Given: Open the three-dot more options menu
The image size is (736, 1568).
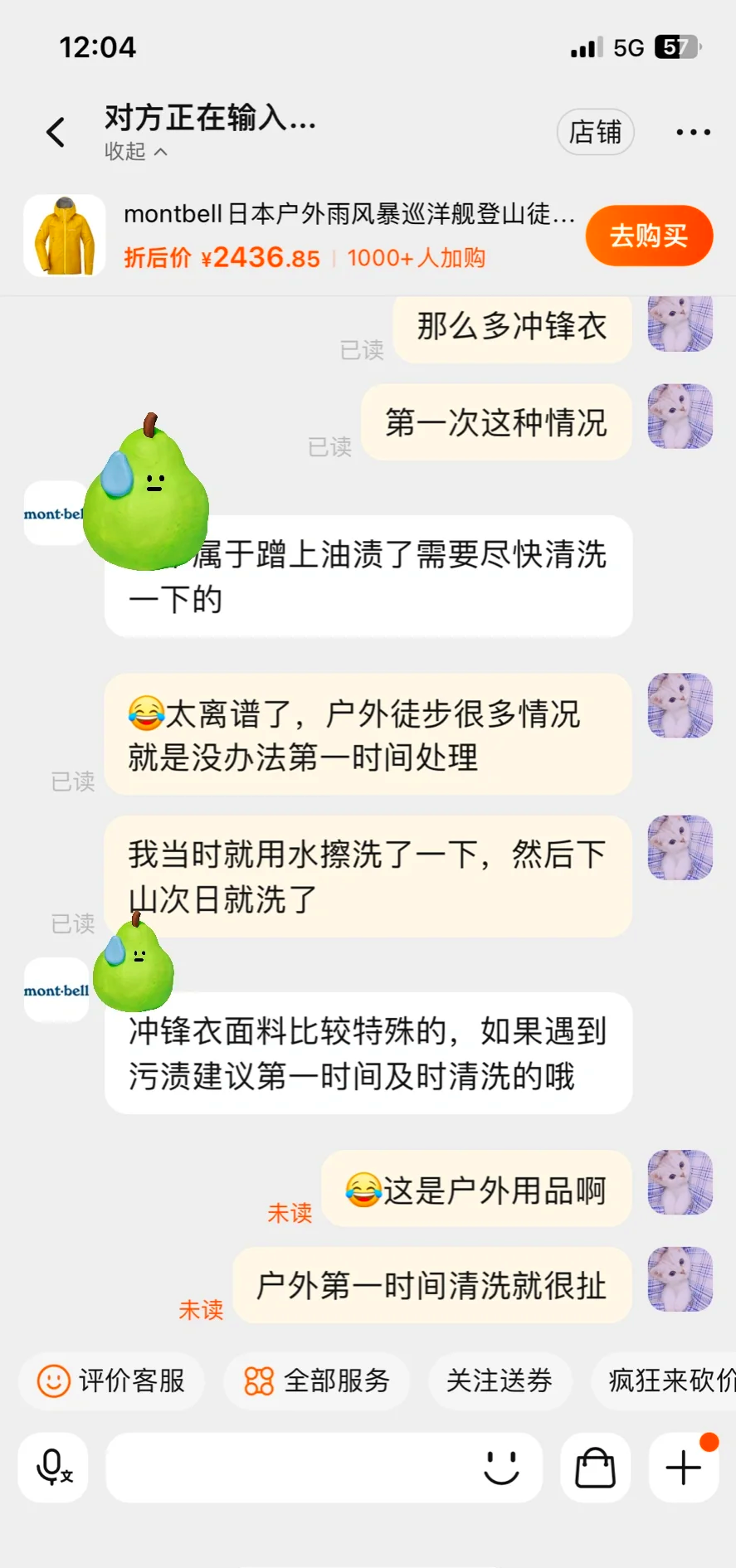Looking at the screenshot, I should click(x=693, y=132).
